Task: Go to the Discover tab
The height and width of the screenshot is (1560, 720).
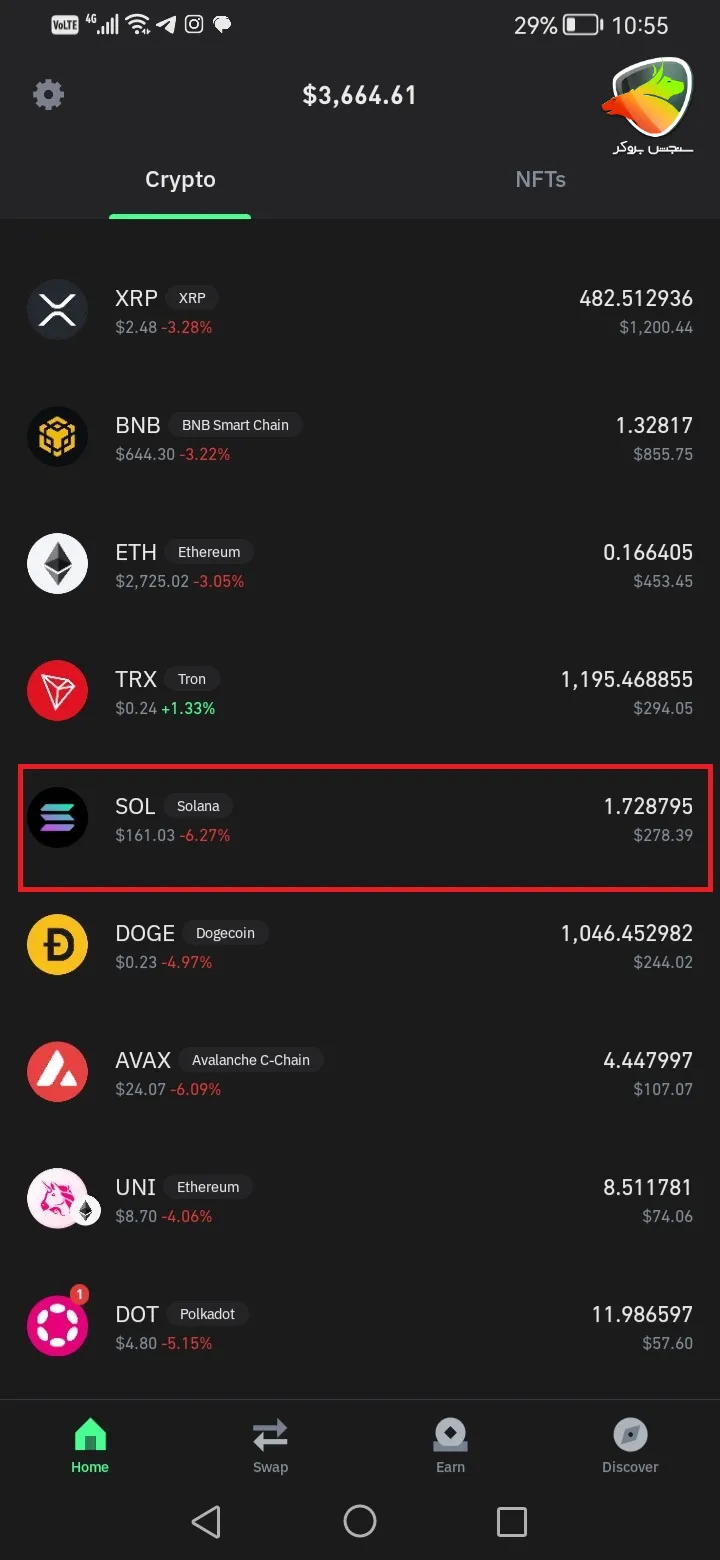Action: click(630, 1447)
